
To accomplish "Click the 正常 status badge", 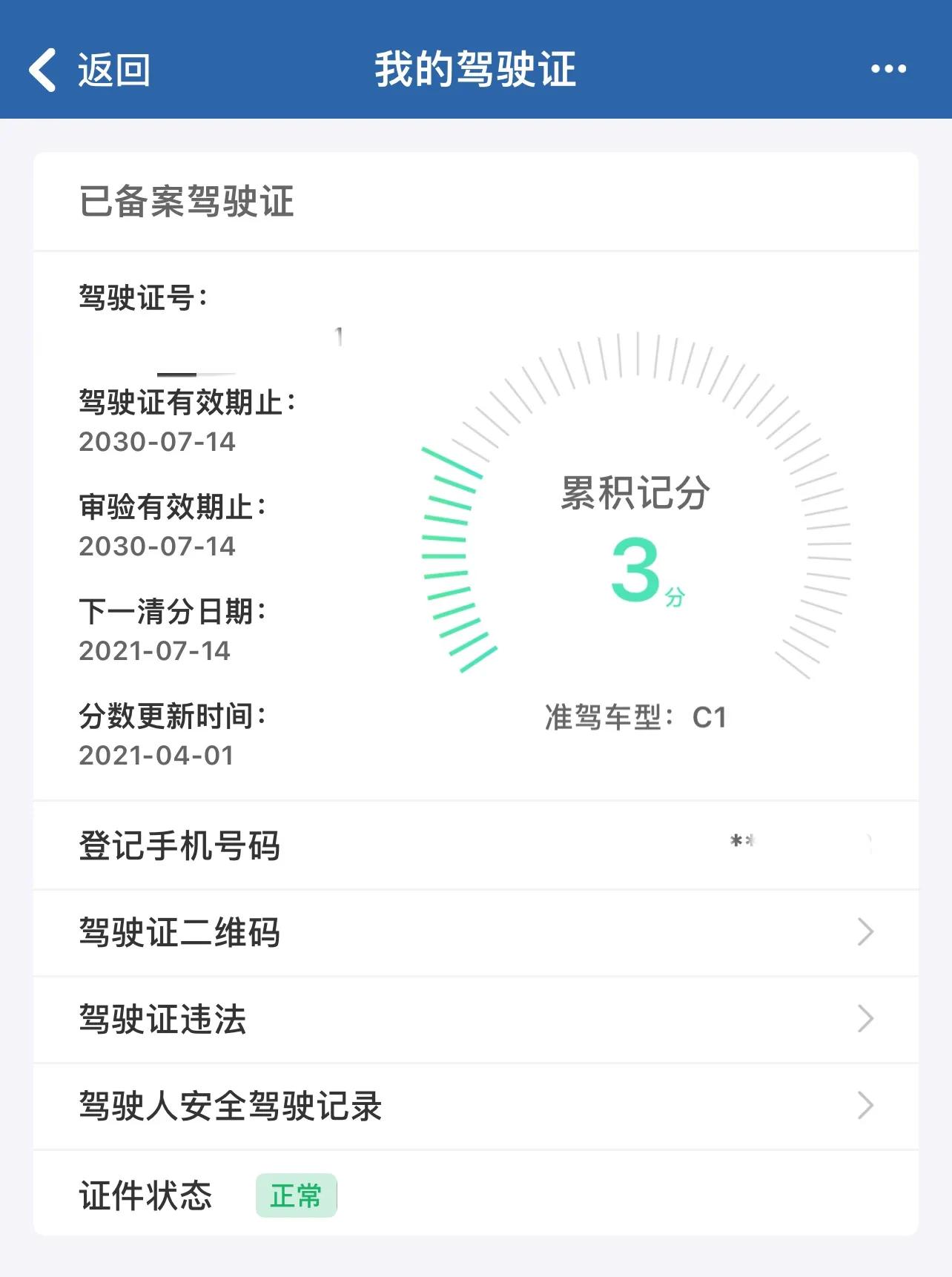I will point(295,1195).
